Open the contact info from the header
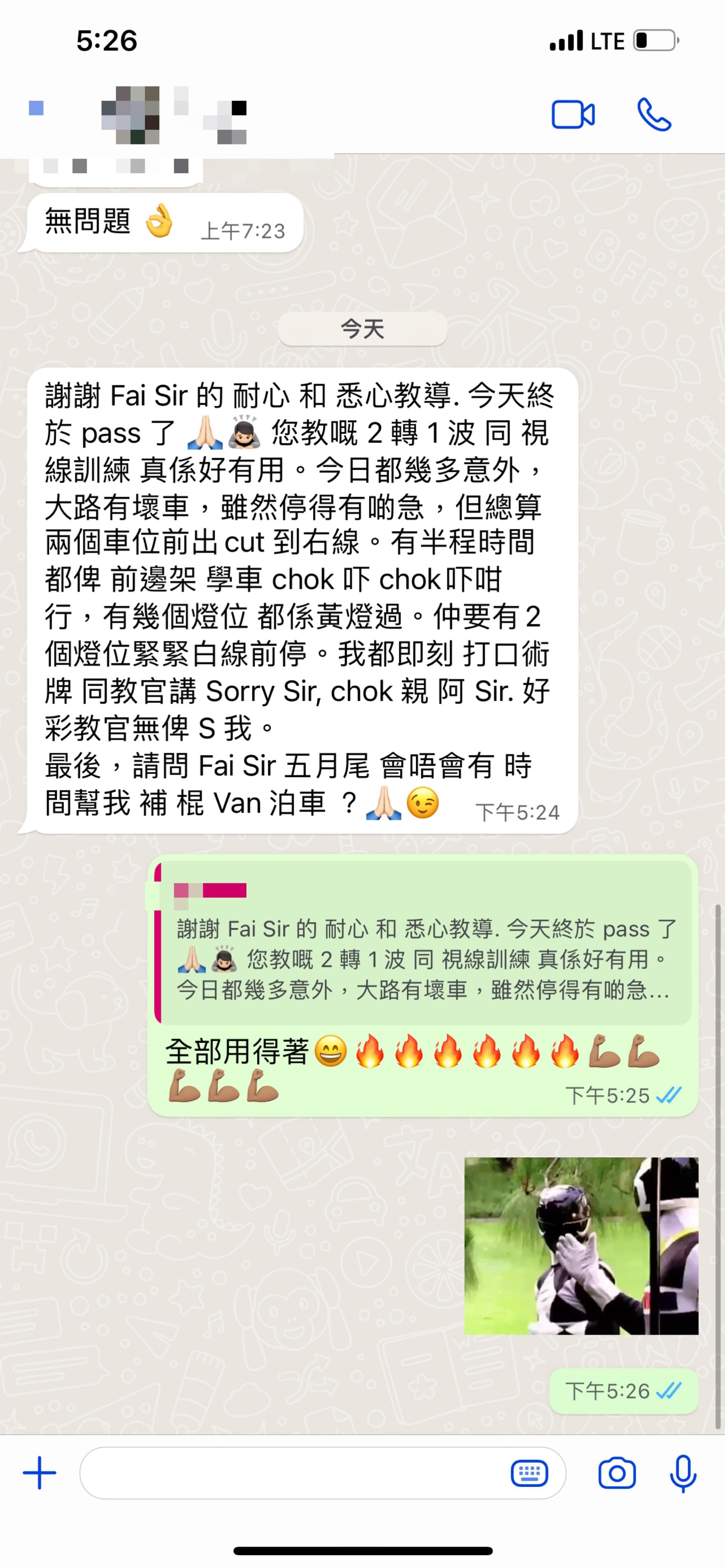 177,116
